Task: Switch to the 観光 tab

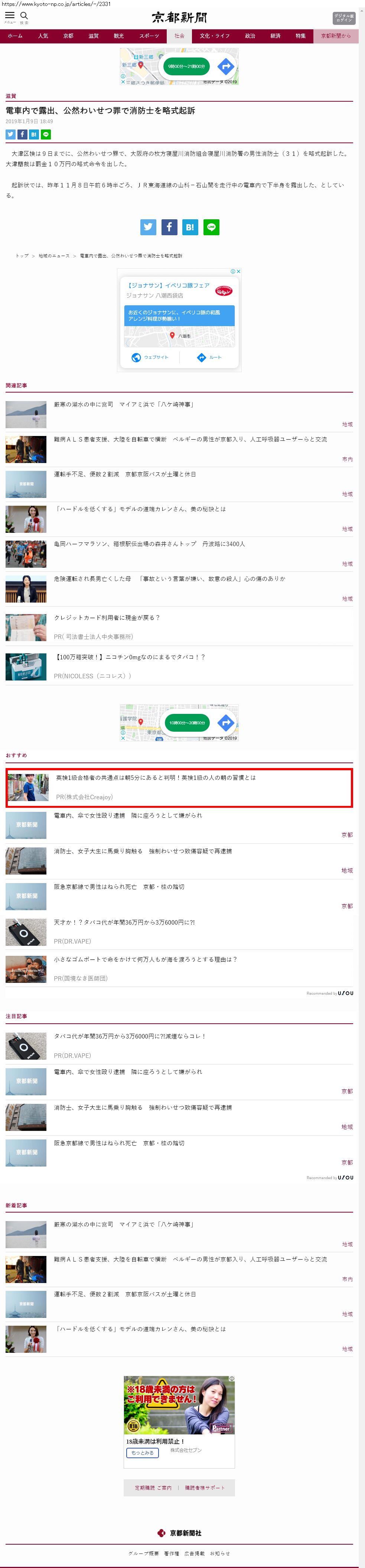Action: click(118, 36)
